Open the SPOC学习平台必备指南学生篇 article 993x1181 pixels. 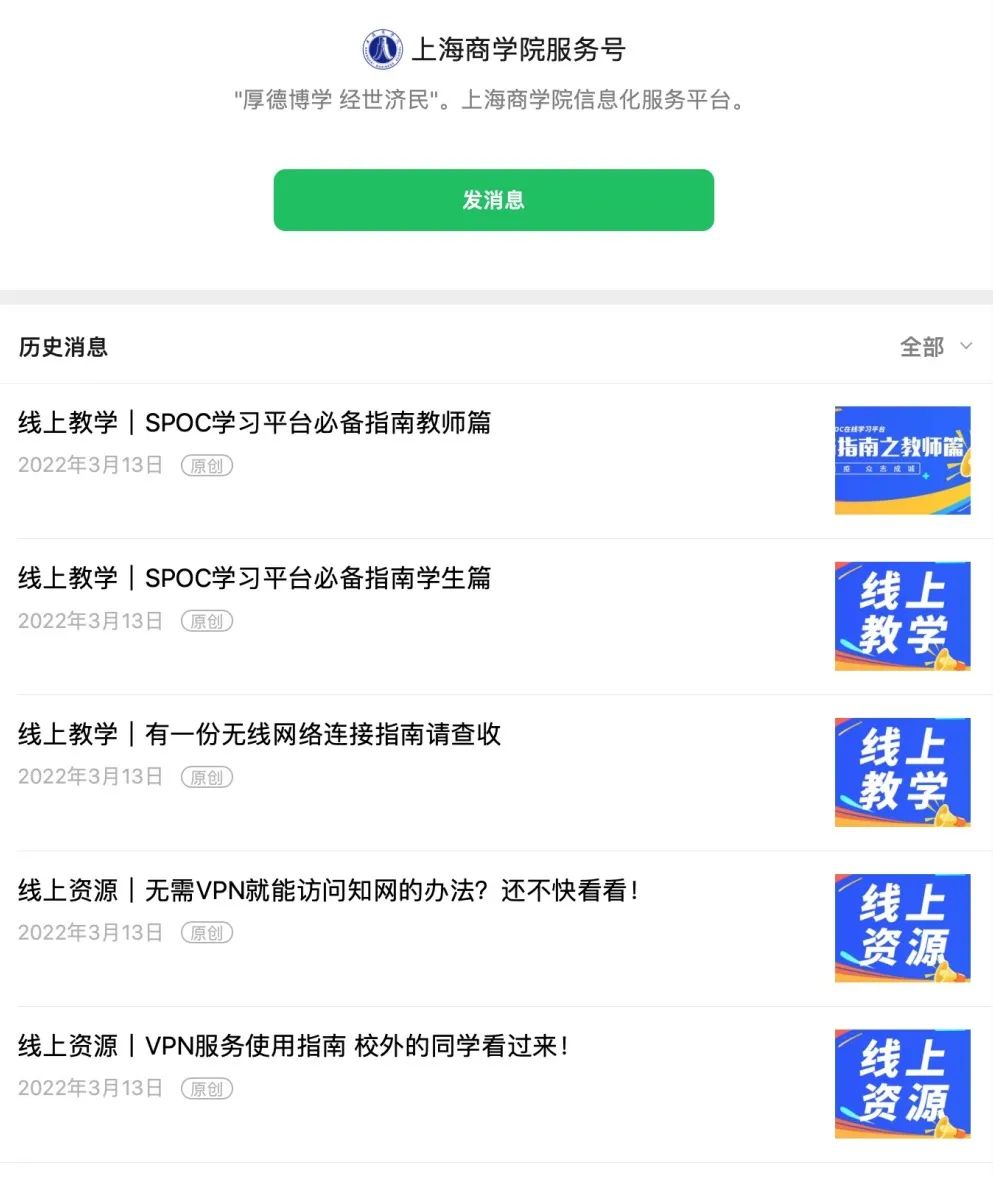(255, 578)
